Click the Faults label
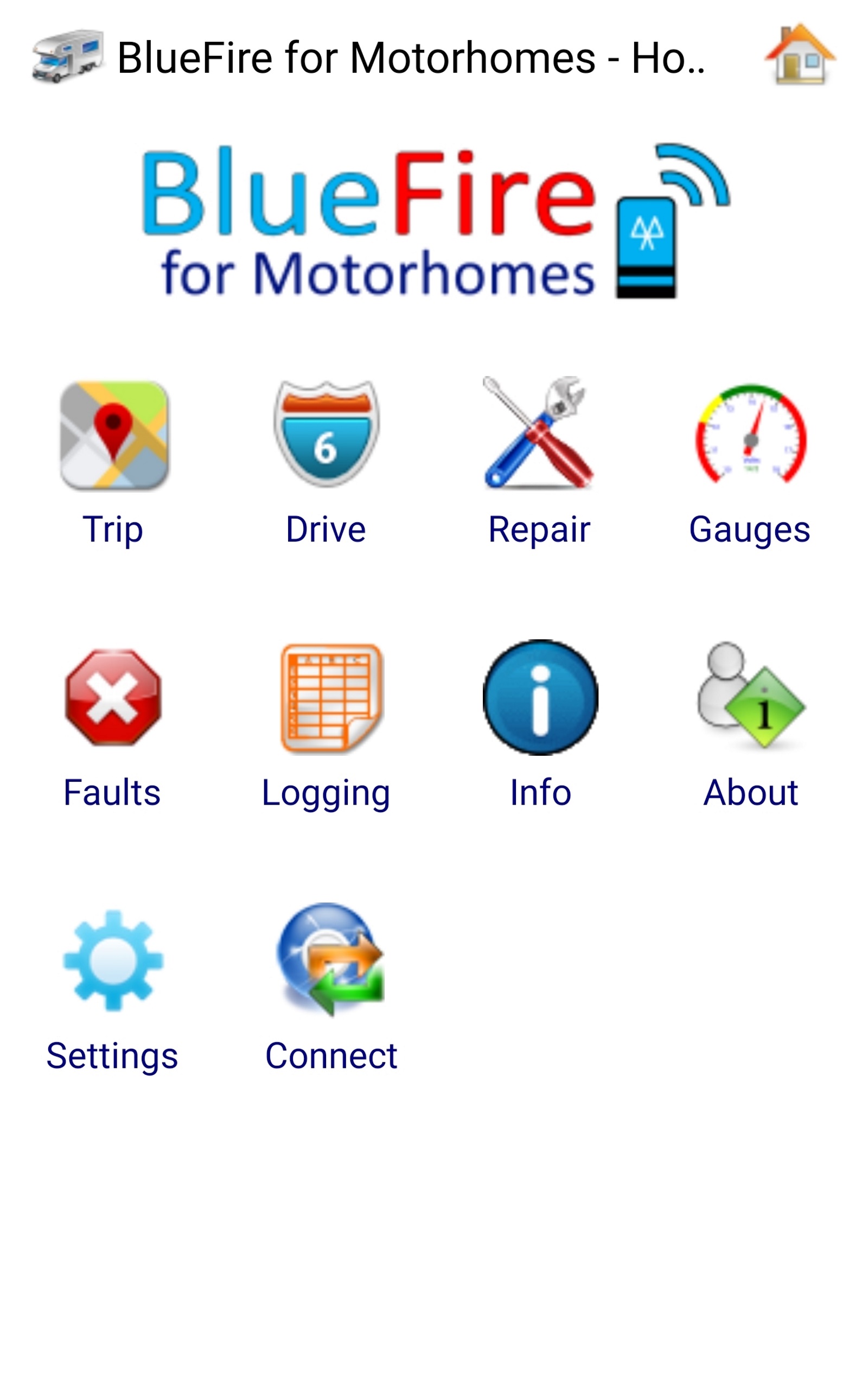The width and height of the screenshot is (868, 1389). point(112,793)
